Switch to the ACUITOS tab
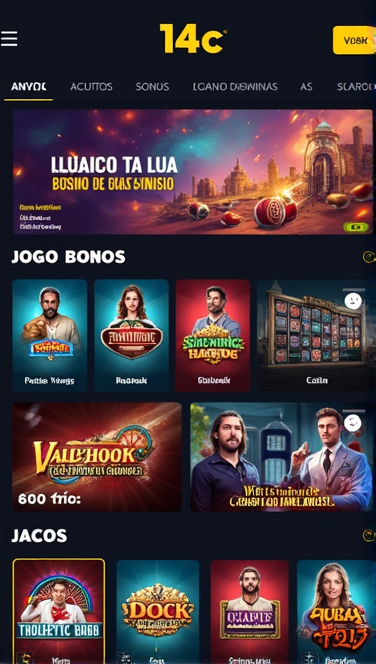 [91, 87]
